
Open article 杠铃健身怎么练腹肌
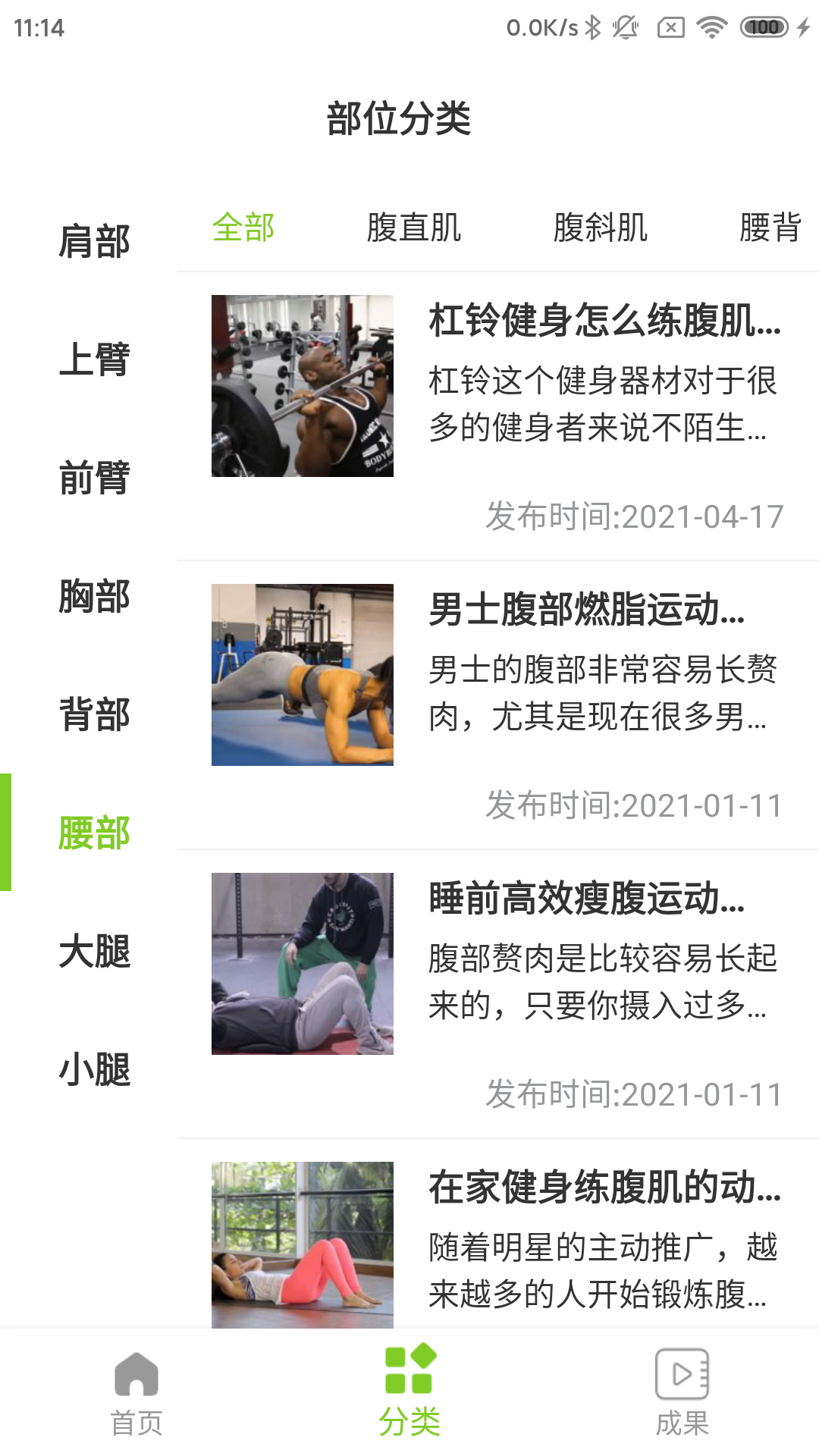pos(604,321)
